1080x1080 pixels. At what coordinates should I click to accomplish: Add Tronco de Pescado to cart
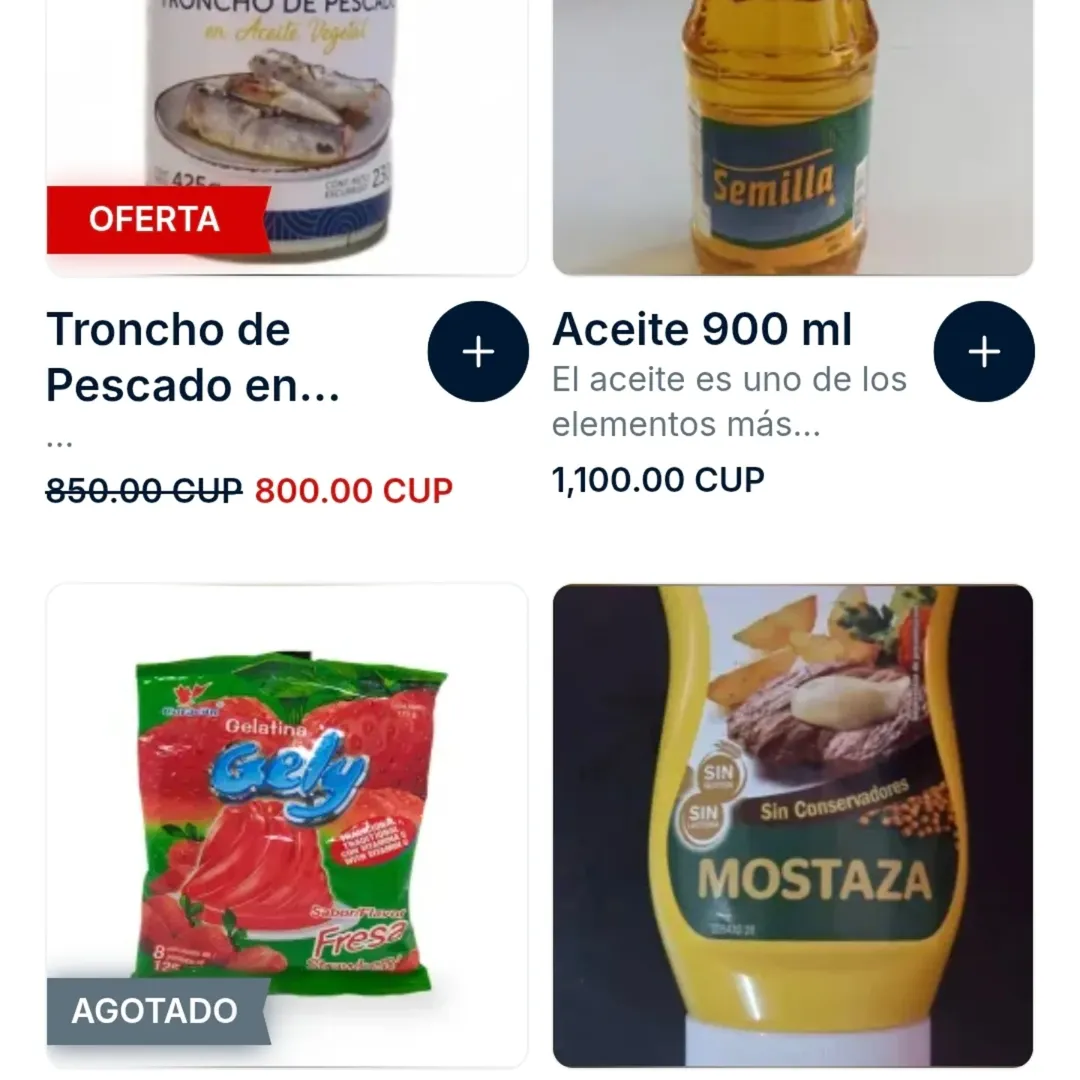pyautogui.click(x=478, y=351)
